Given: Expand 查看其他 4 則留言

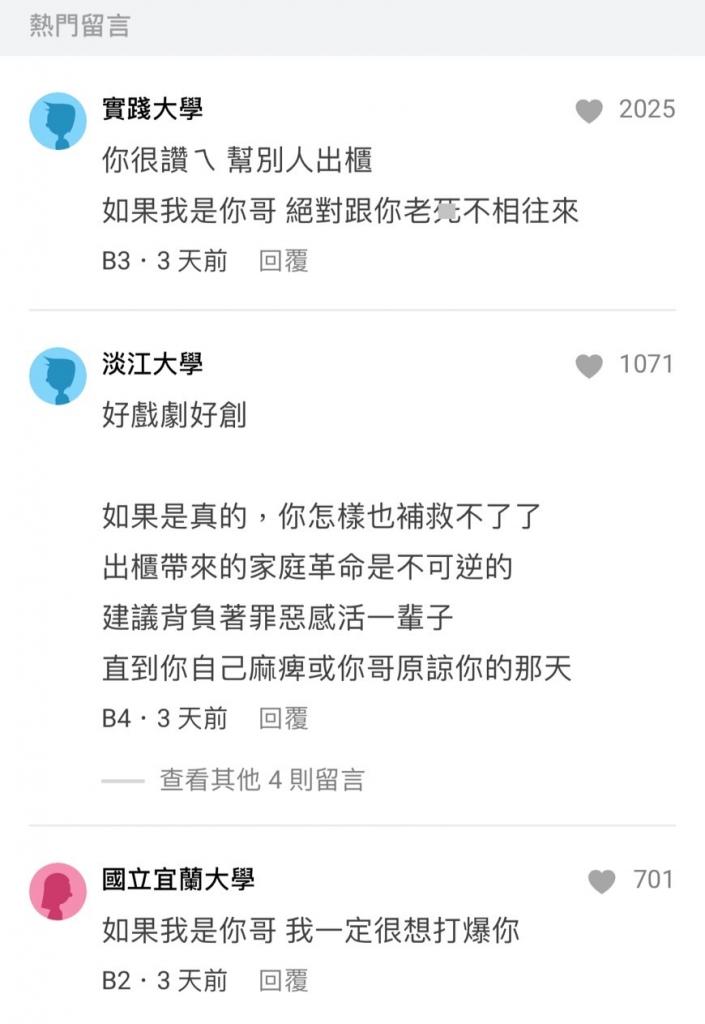Looking at the screenshot, I should [262, 780].
